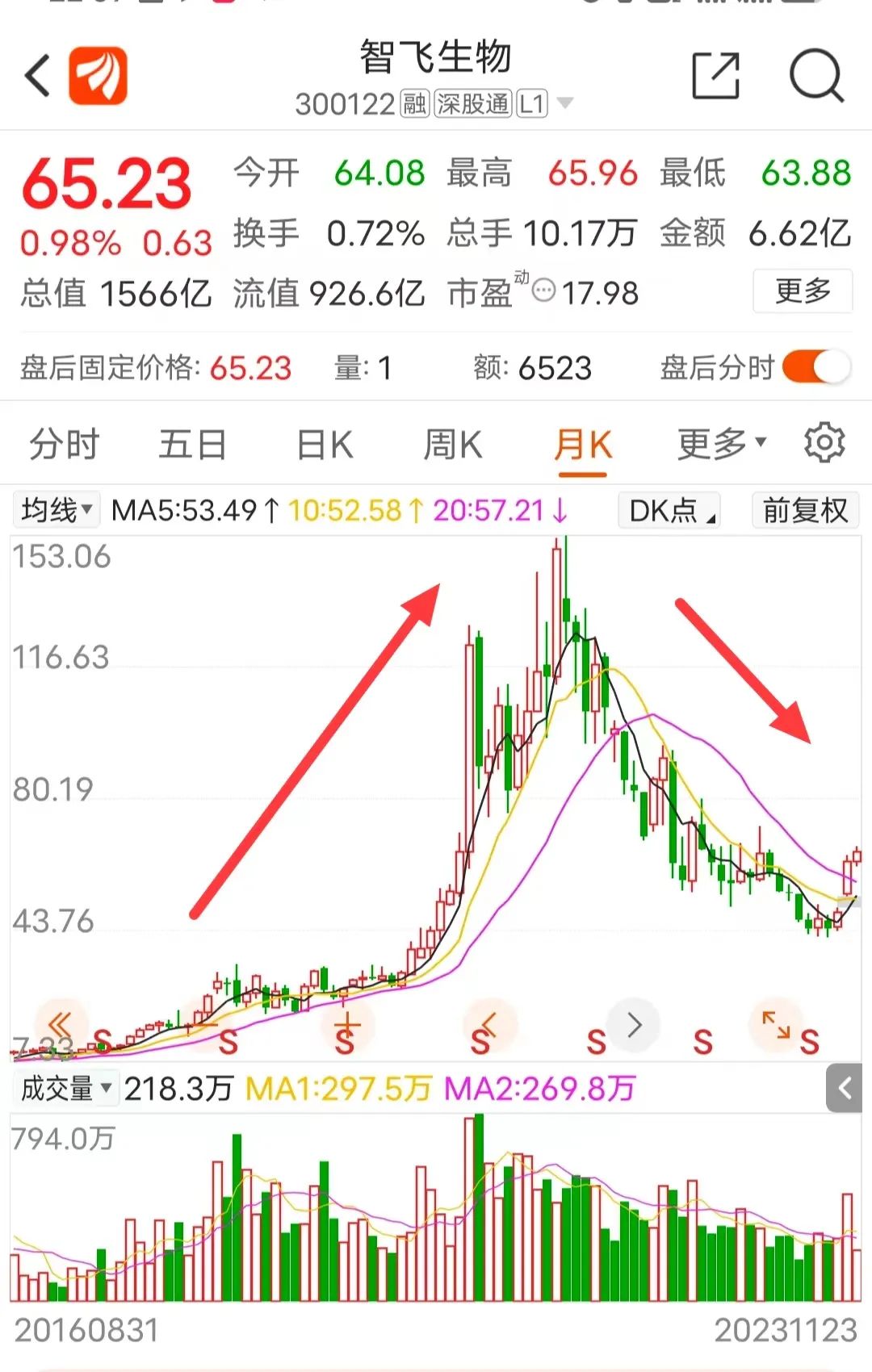Viewport: 872px width, 1372px height.
Task: Open the search magnifier
Action: click(816, 77)
